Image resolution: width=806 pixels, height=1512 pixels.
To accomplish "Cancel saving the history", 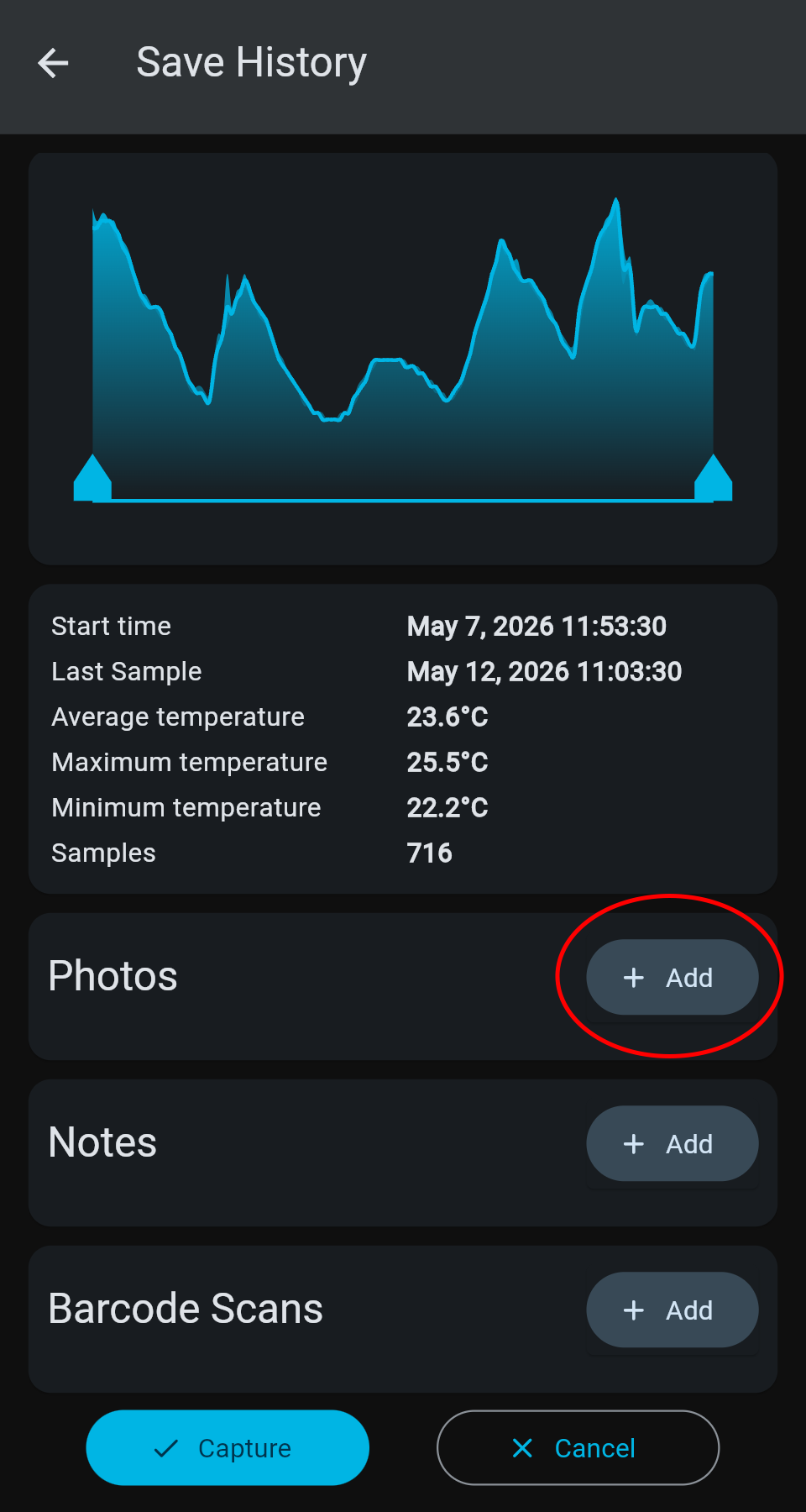I will click(x=578, y=1447).
